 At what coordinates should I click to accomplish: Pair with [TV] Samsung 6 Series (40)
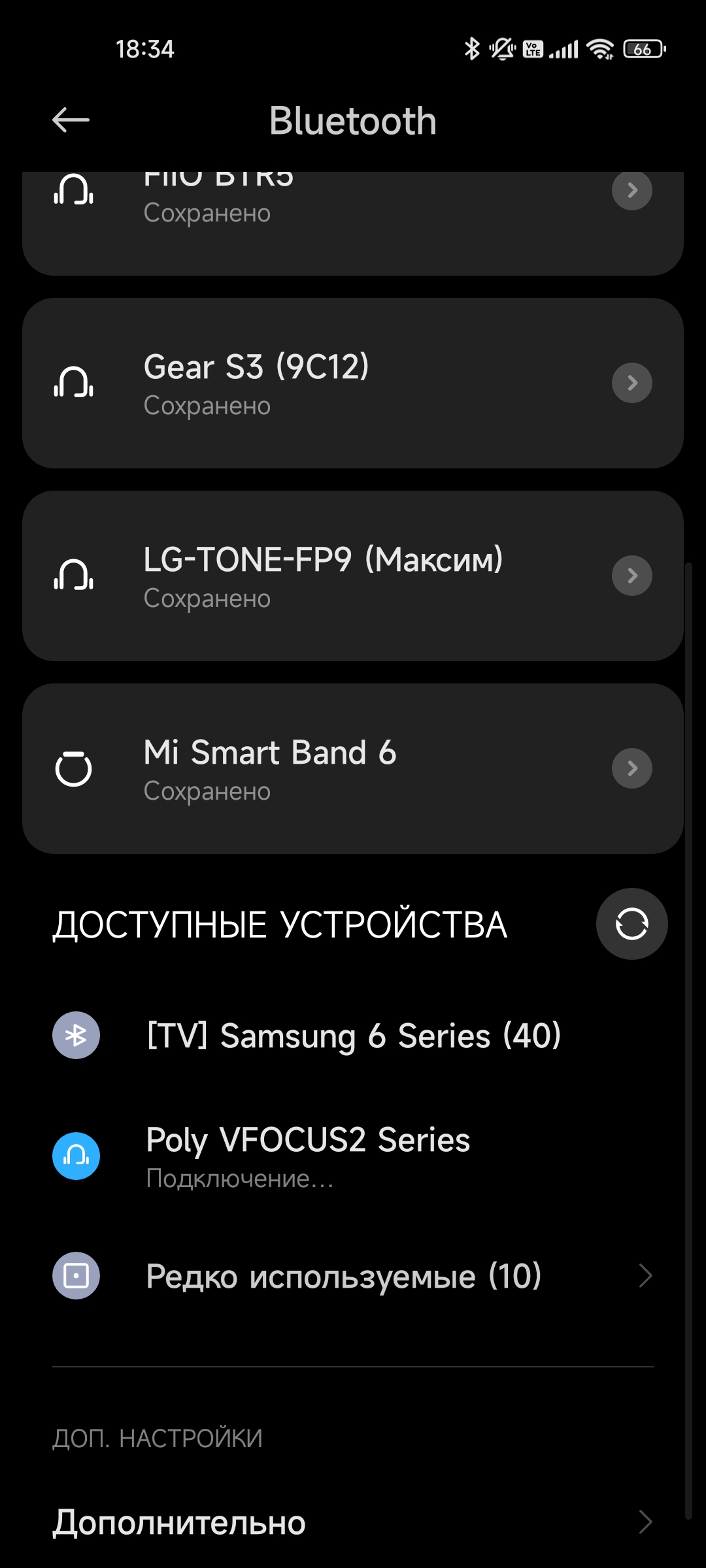(x=353, y=1036)
